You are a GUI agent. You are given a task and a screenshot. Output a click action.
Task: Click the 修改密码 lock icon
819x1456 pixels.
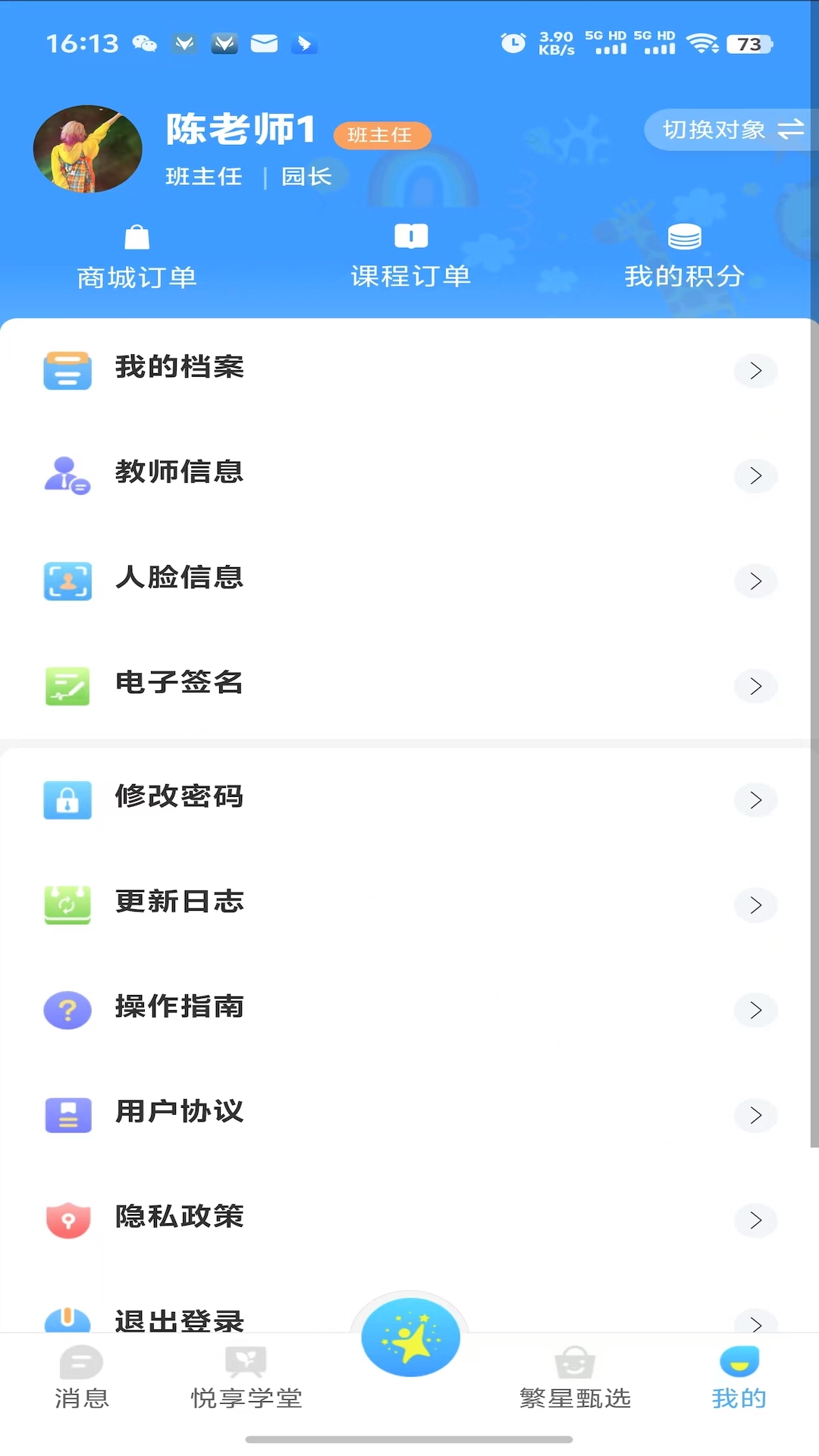[x=67, y=800]
